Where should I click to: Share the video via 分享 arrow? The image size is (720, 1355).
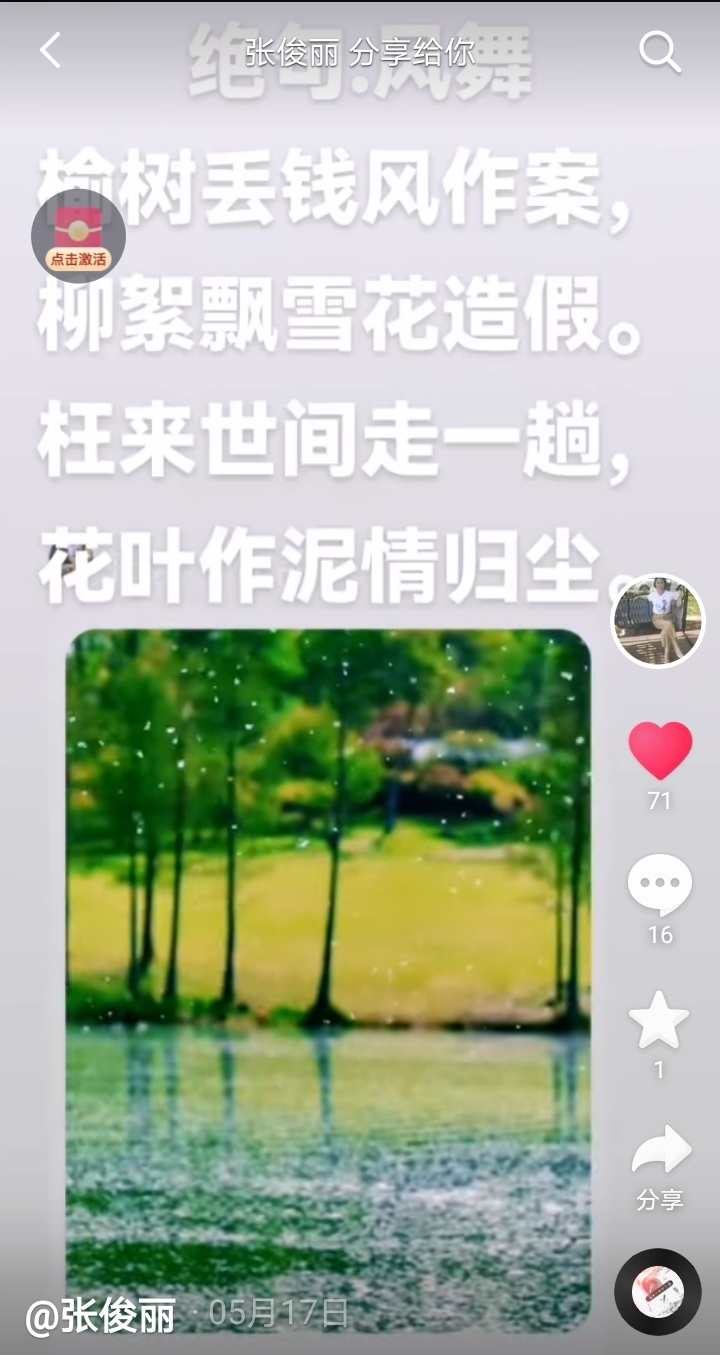click(661, 1150)
